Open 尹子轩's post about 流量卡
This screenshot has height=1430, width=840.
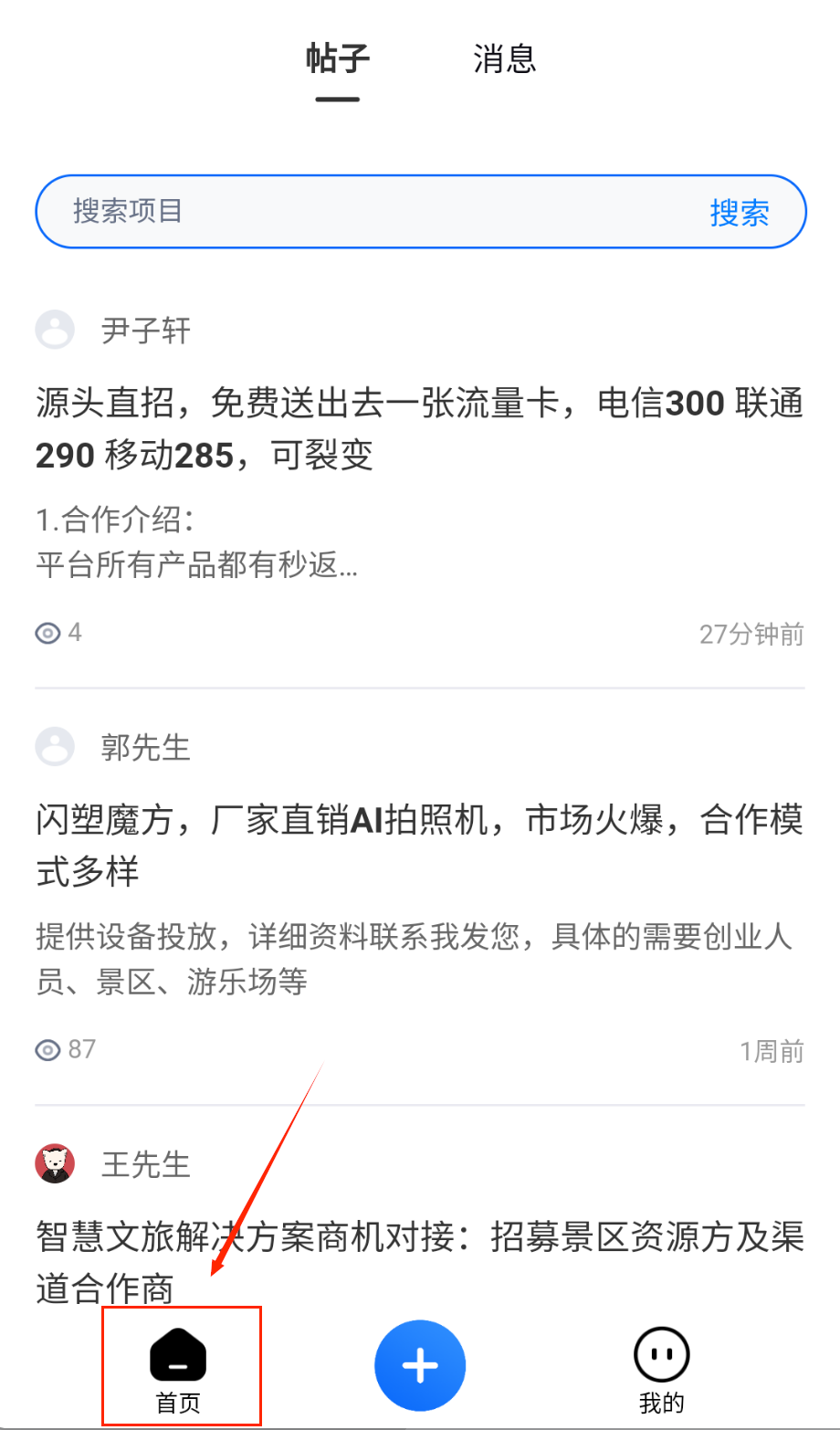tap(419, 428)
